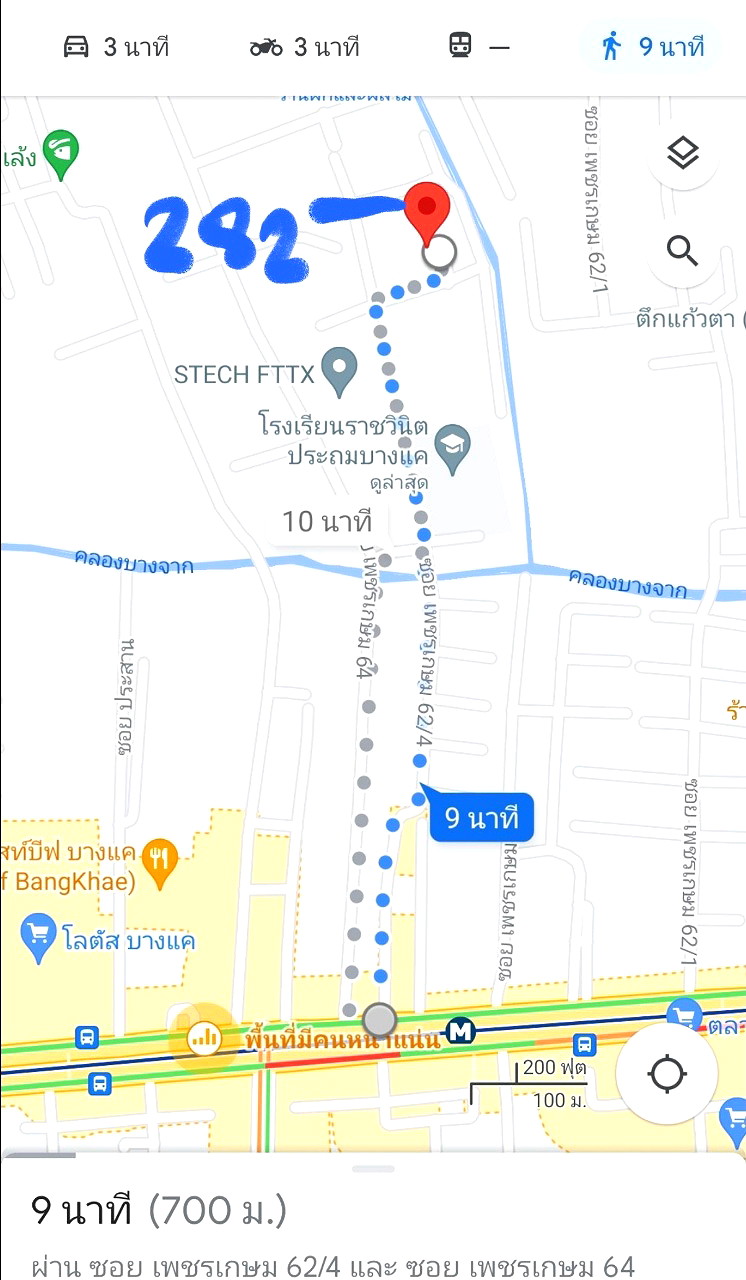Viewport: 746px width, 1280px height.
Task: Switch to driving mode showing 3 นาที
Action: tap(110, 46)
